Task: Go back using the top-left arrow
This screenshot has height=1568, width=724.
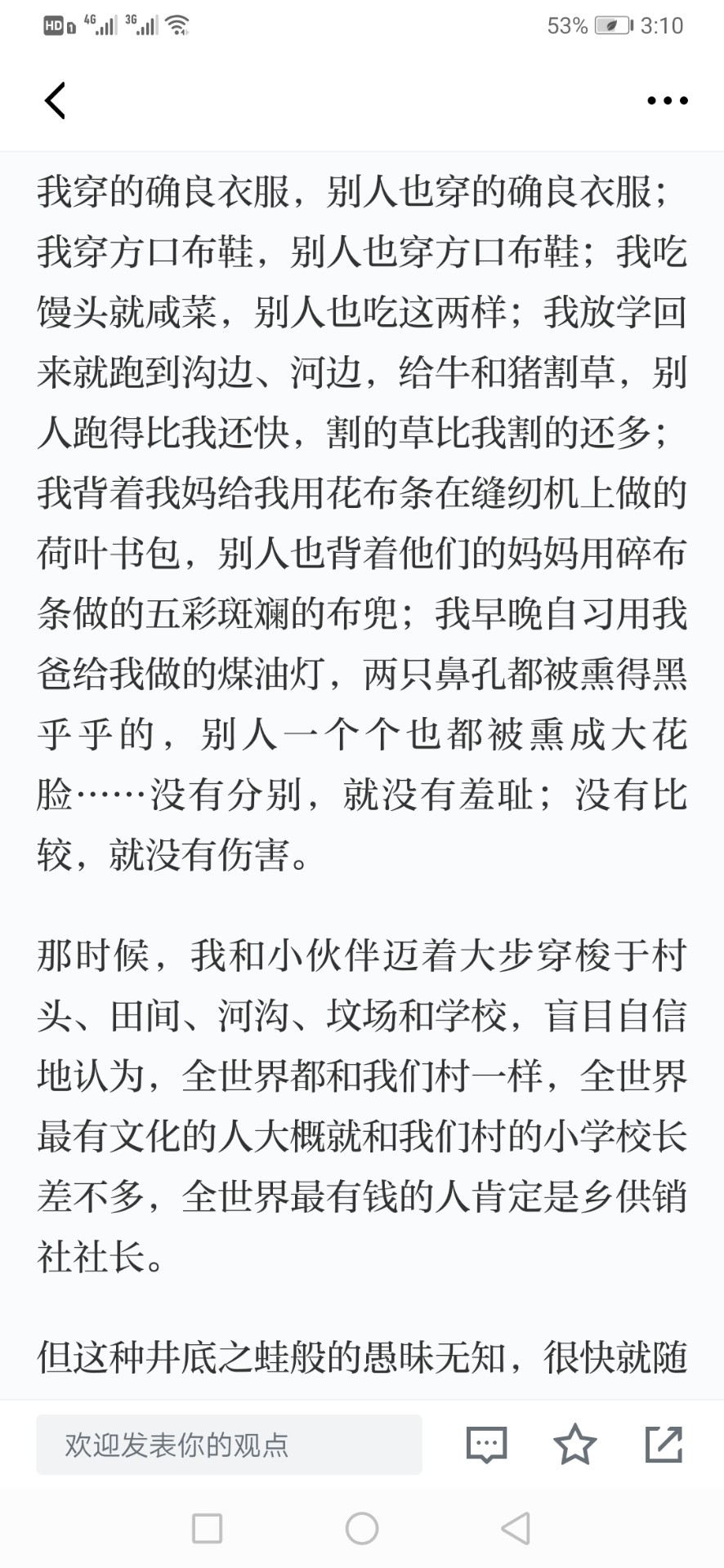Action: (55, 100)
